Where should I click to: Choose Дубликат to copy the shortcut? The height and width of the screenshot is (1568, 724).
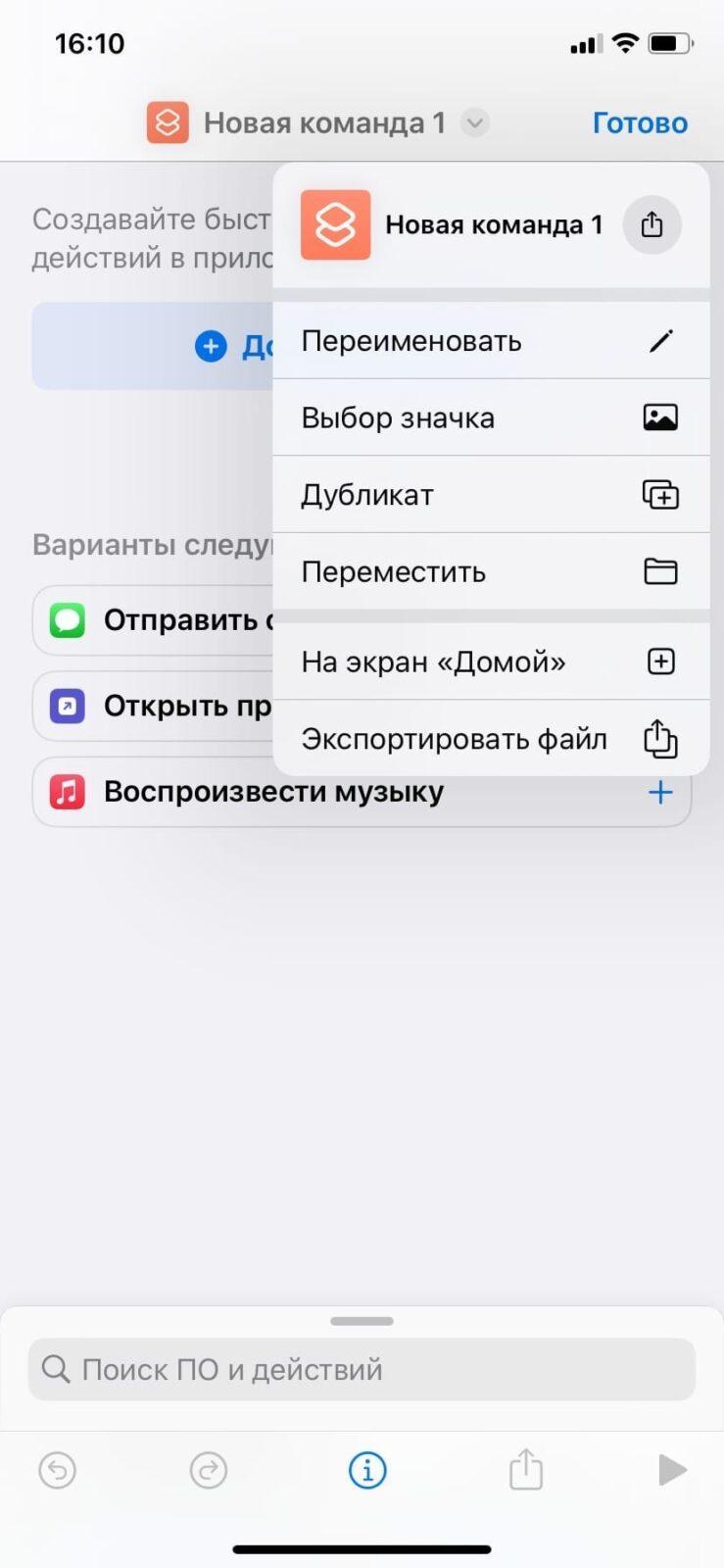[x=491, y=495]
